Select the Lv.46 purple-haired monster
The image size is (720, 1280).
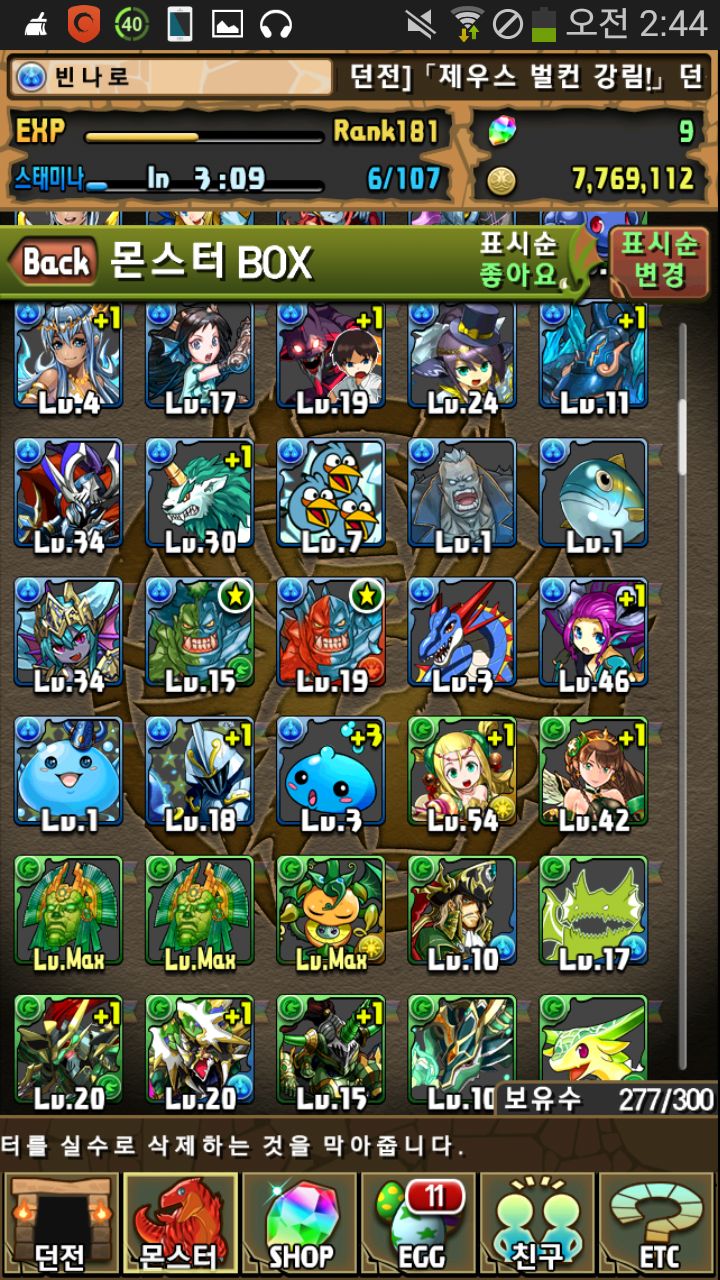point(593,632)
